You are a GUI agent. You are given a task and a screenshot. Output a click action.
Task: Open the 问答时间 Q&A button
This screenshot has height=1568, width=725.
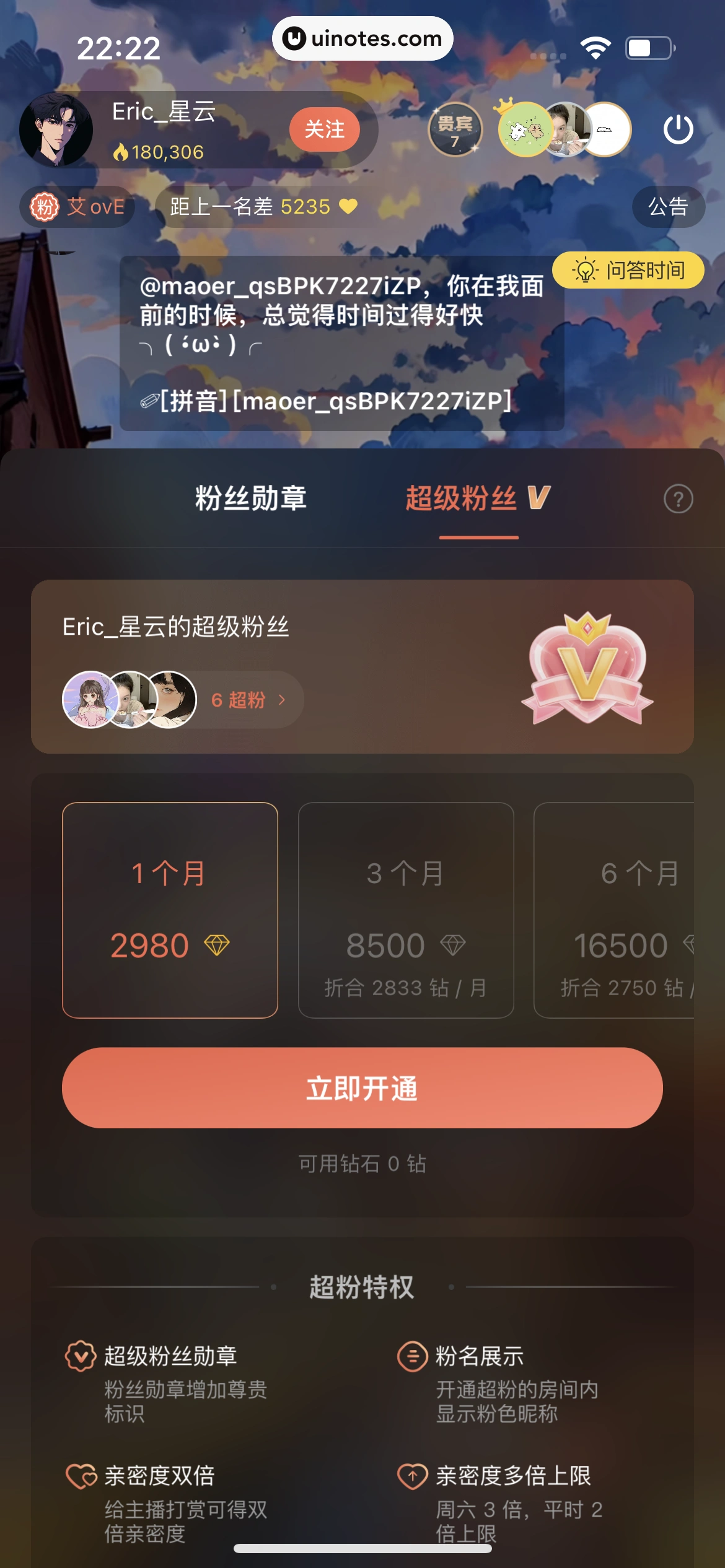click(628, 271)
